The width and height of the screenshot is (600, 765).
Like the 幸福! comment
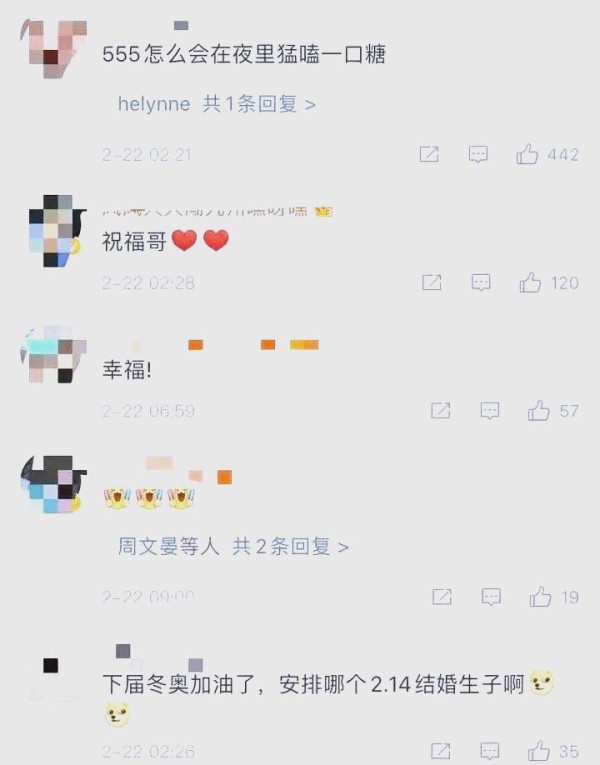point(539,410)
